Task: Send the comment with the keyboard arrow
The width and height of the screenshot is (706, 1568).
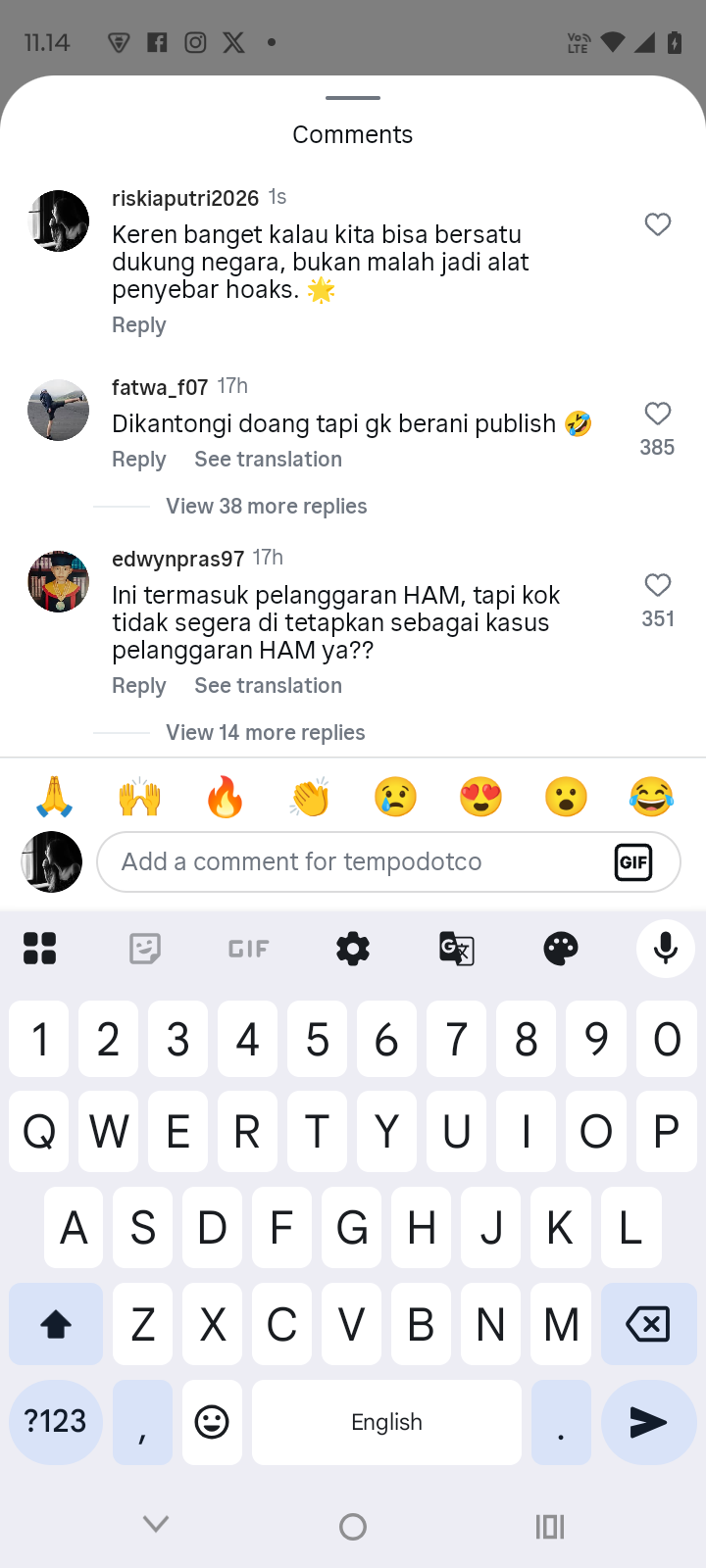Action: (647, 1422)
